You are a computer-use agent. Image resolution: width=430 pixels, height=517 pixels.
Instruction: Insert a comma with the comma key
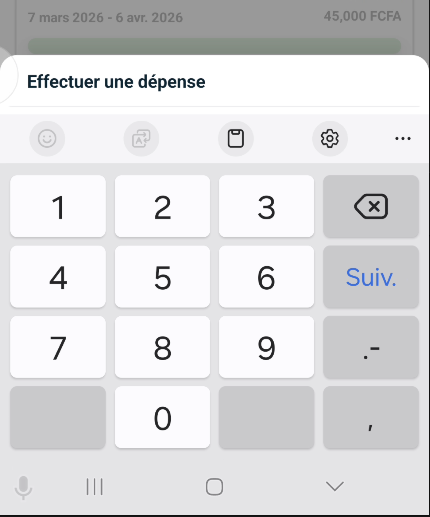point(371,417)
